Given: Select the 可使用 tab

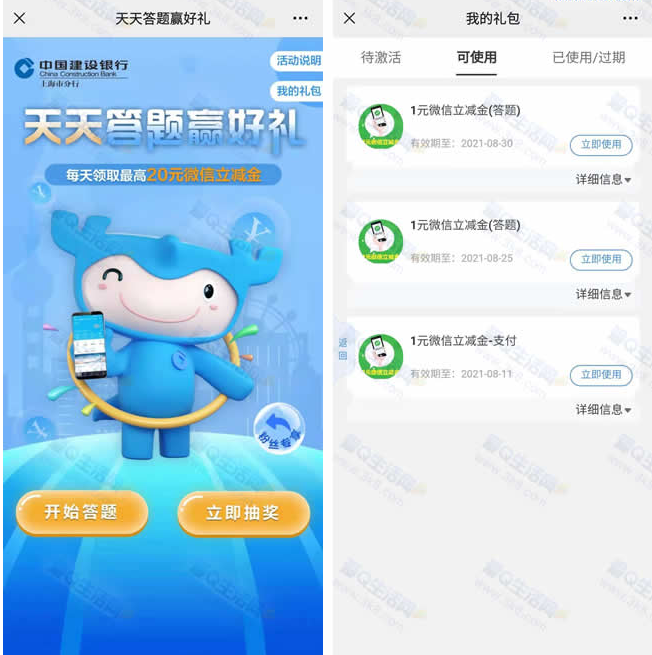Looking at the screenshot, I should tap(476, 57).
